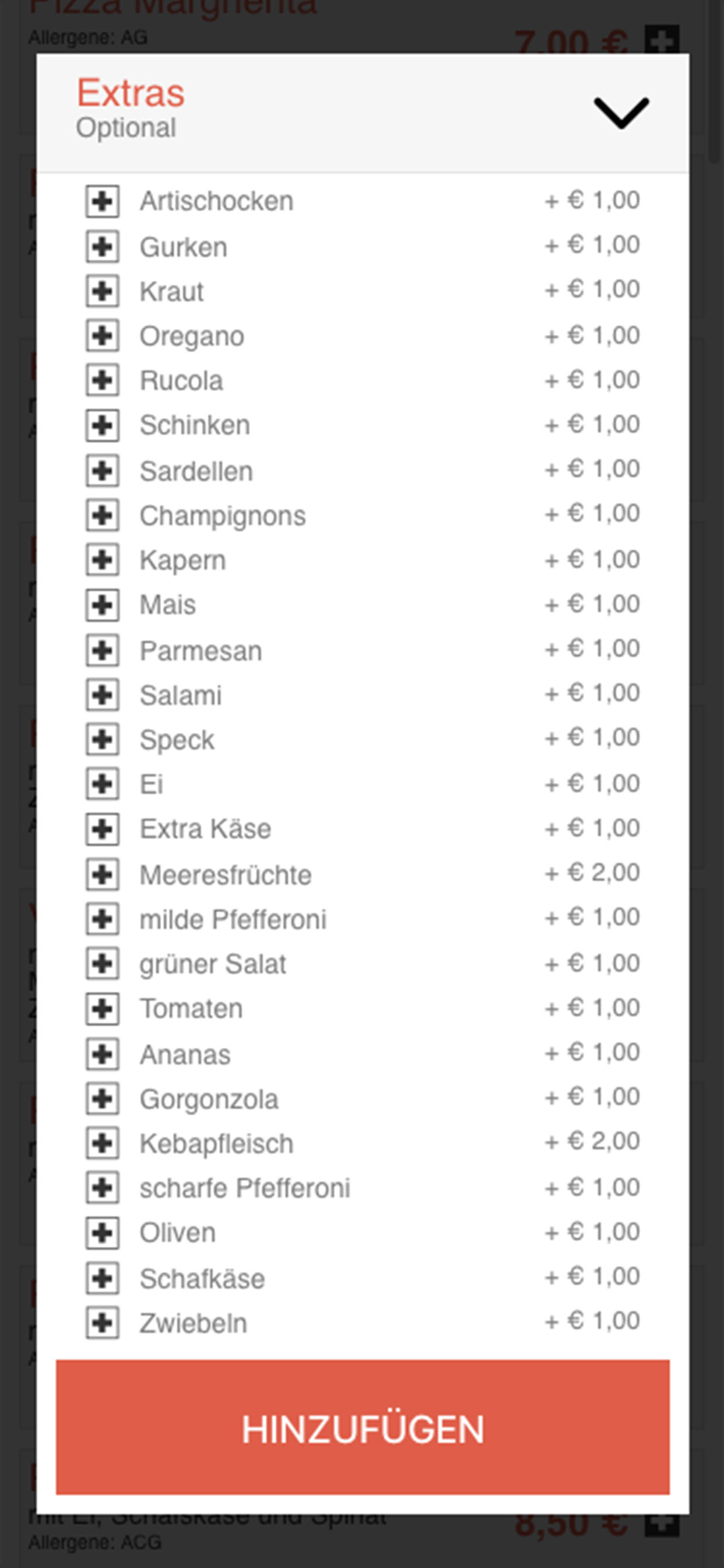Add Schinken extra

(102, 425)
